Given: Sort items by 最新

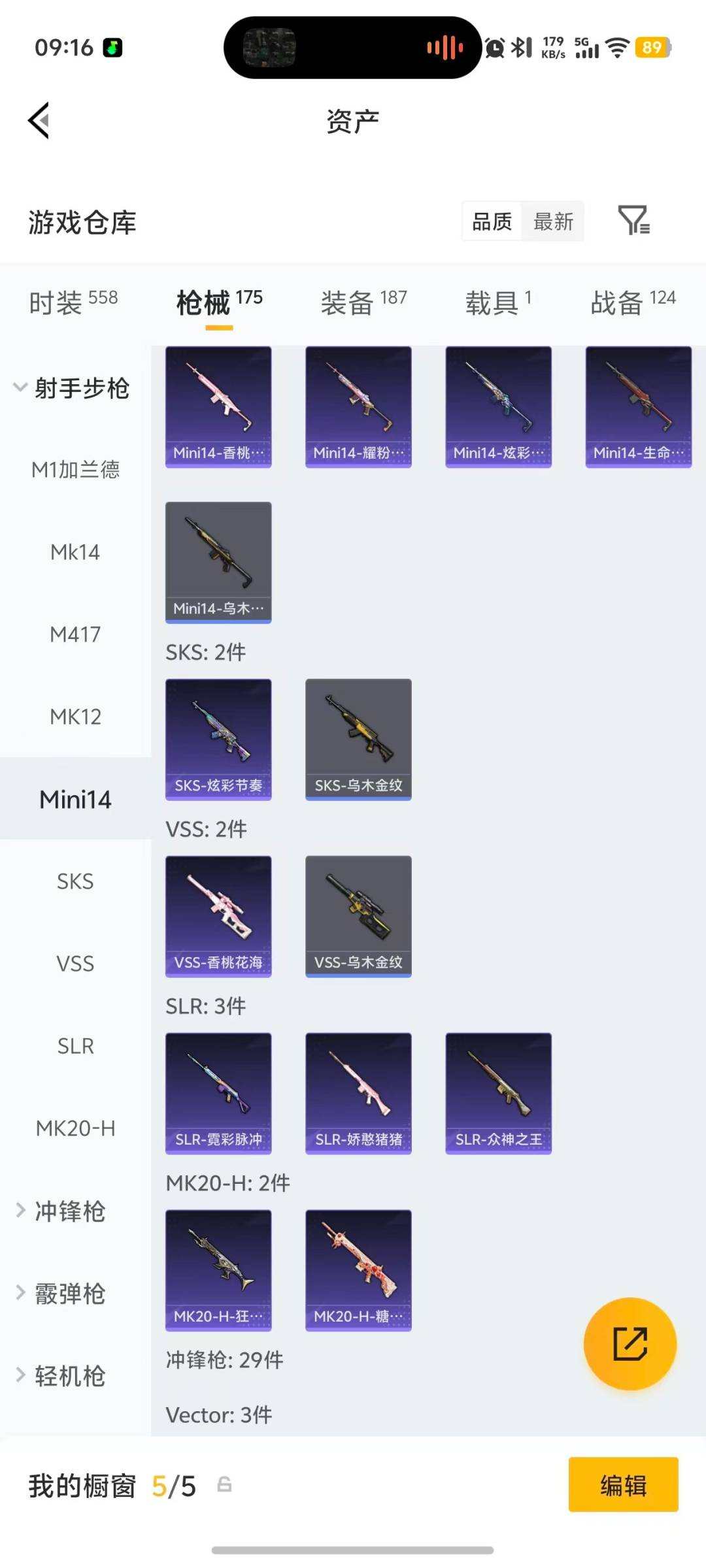Looking at the screenshot, I should [x=553, y=221].
